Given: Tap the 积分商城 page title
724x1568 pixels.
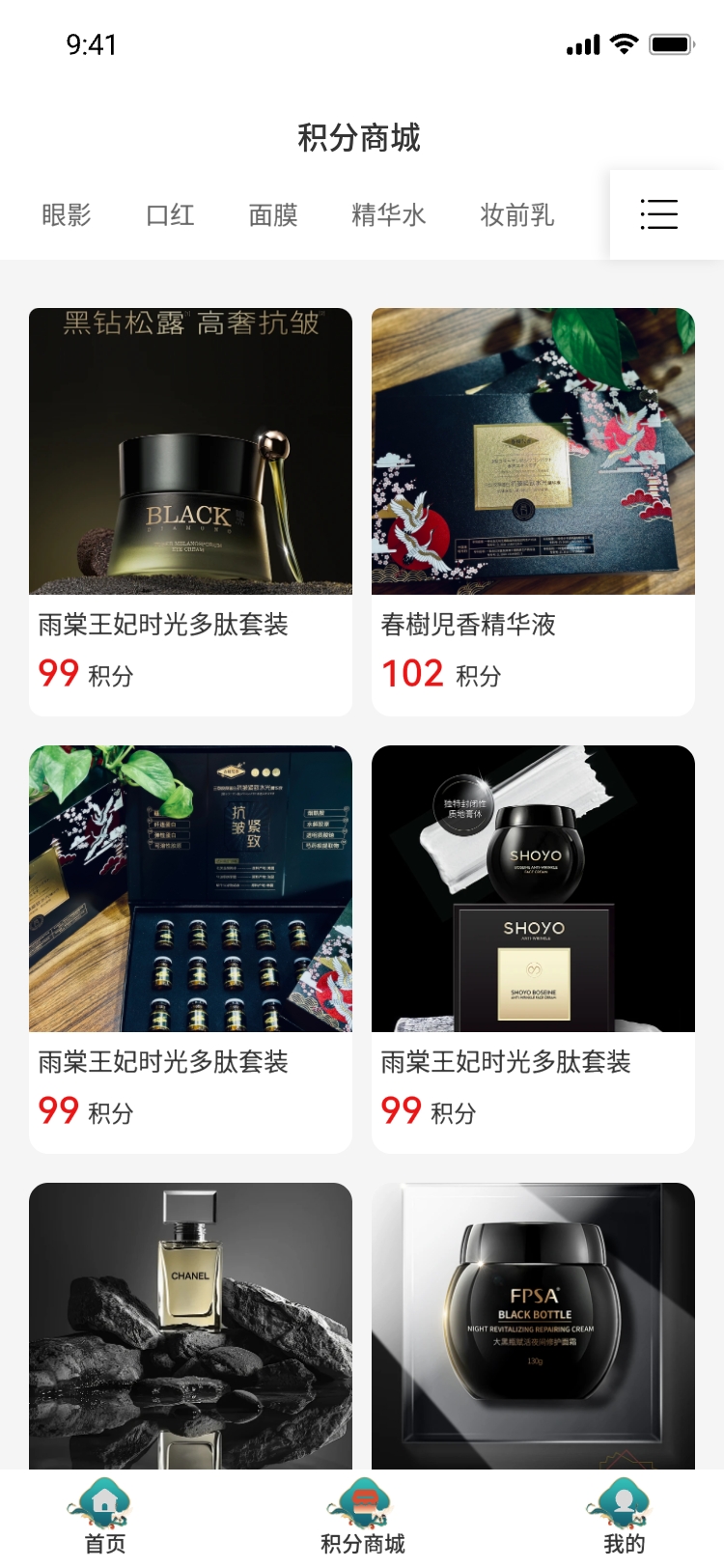Looking at the screenshot, I should tap(361, 138).
